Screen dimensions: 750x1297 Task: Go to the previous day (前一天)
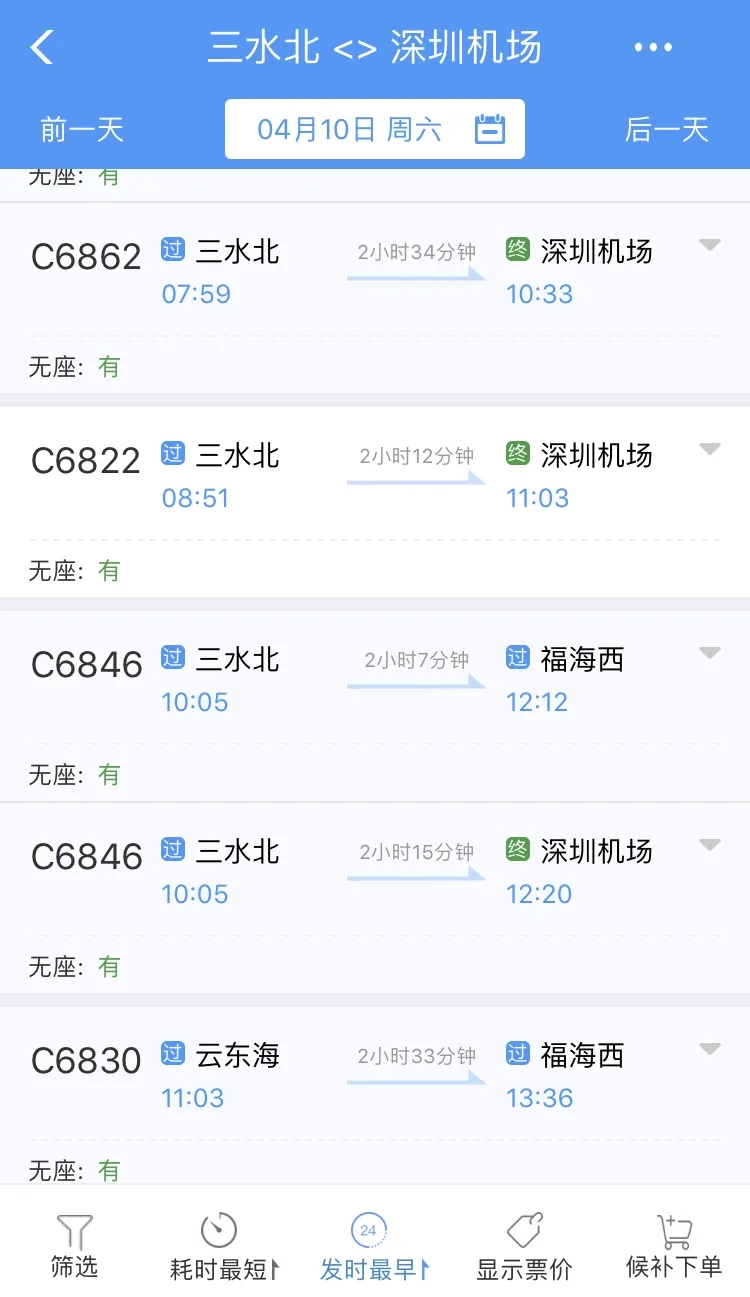click(81, 129)
